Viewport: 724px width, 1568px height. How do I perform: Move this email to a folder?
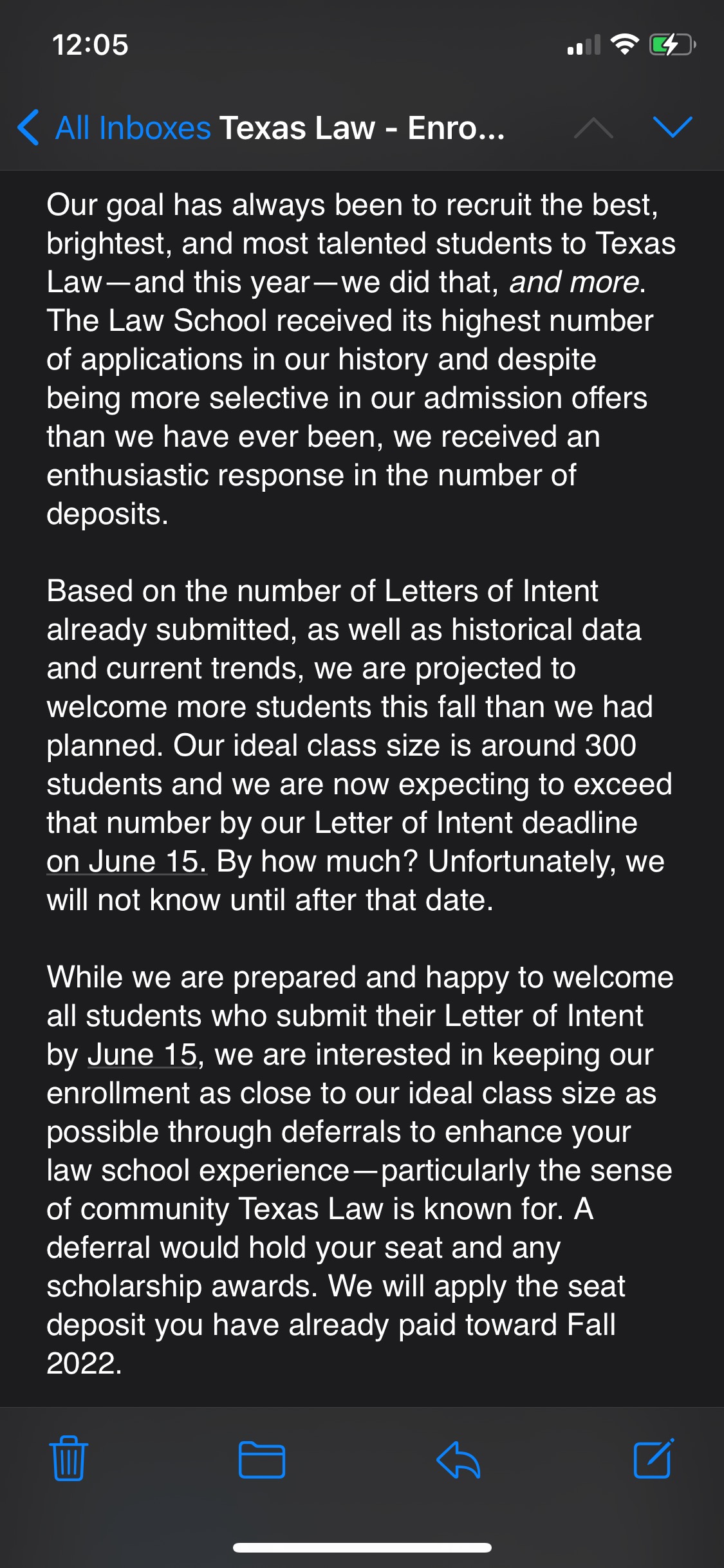(x=262, y=1459)
